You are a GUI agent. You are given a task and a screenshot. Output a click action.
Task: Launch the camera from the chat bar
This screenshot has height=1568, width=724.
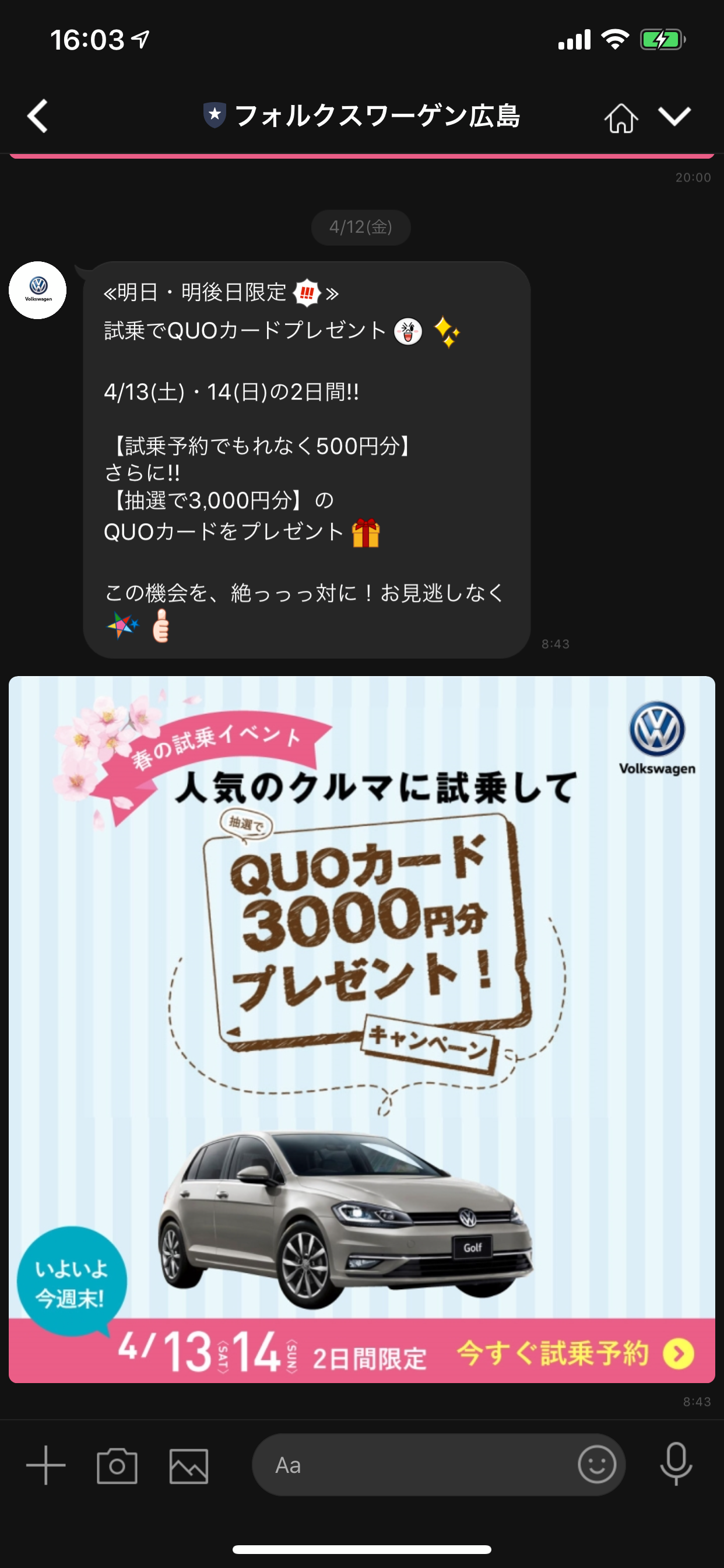point(117,1465)
